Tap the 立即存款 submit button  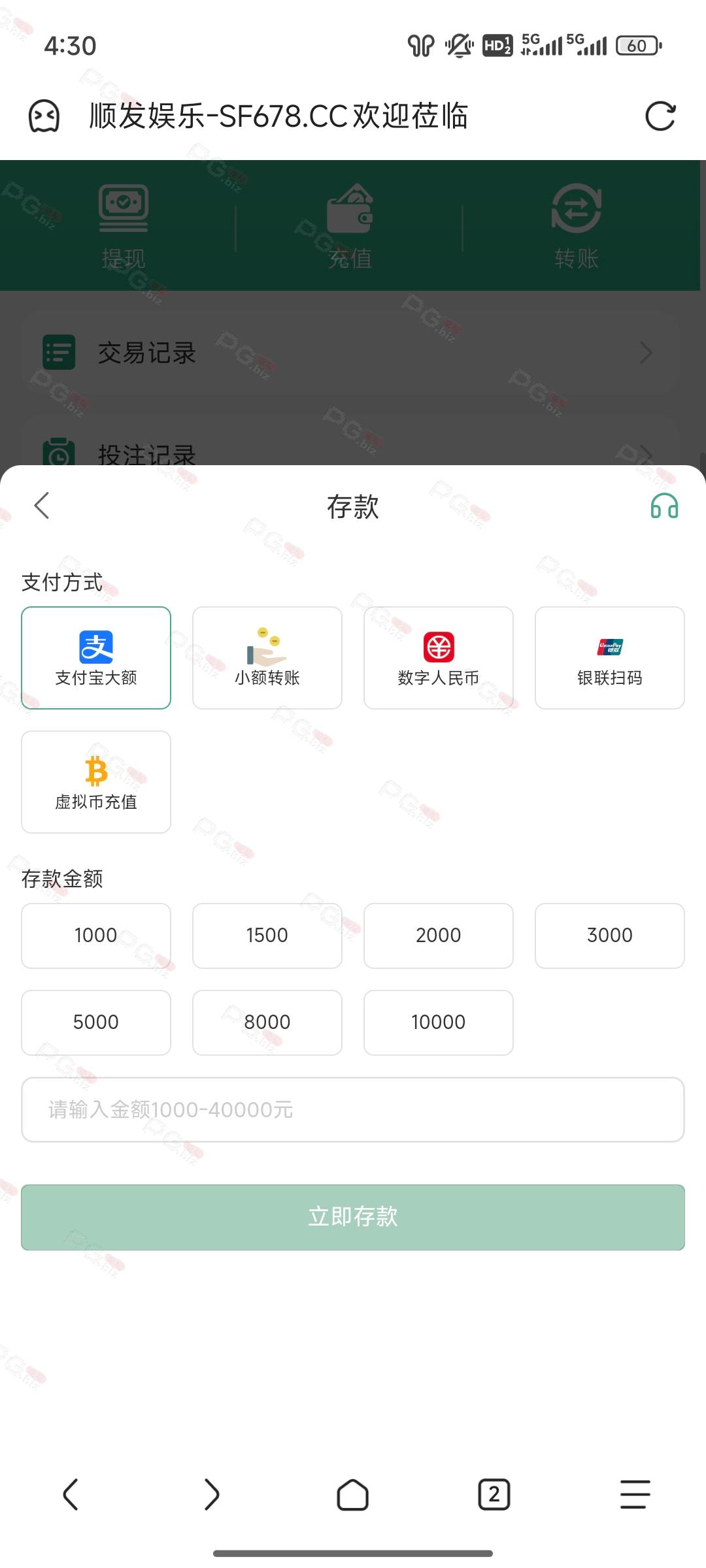click(353, 1217)
